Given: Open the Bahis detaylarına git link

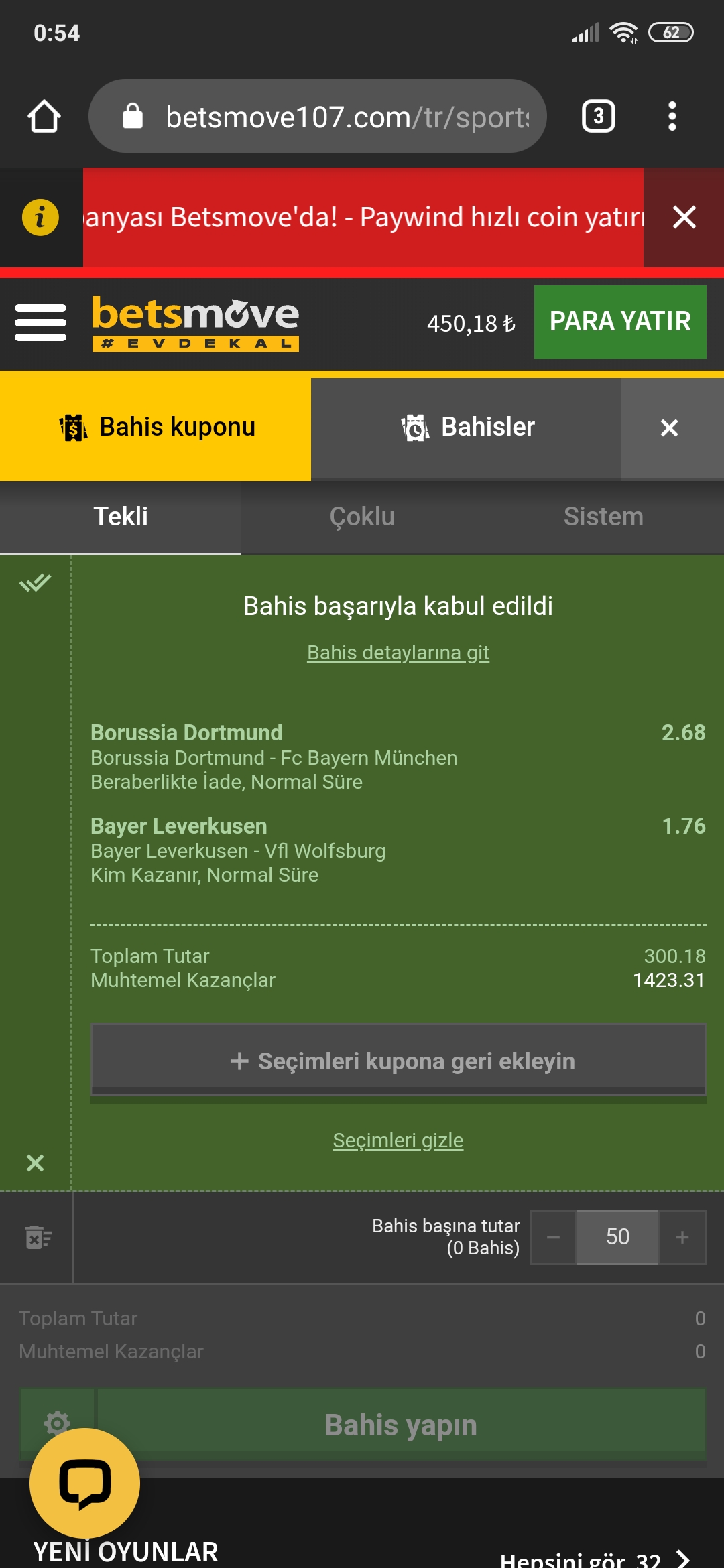Looking at the screenshot, I should coord(398,652).
